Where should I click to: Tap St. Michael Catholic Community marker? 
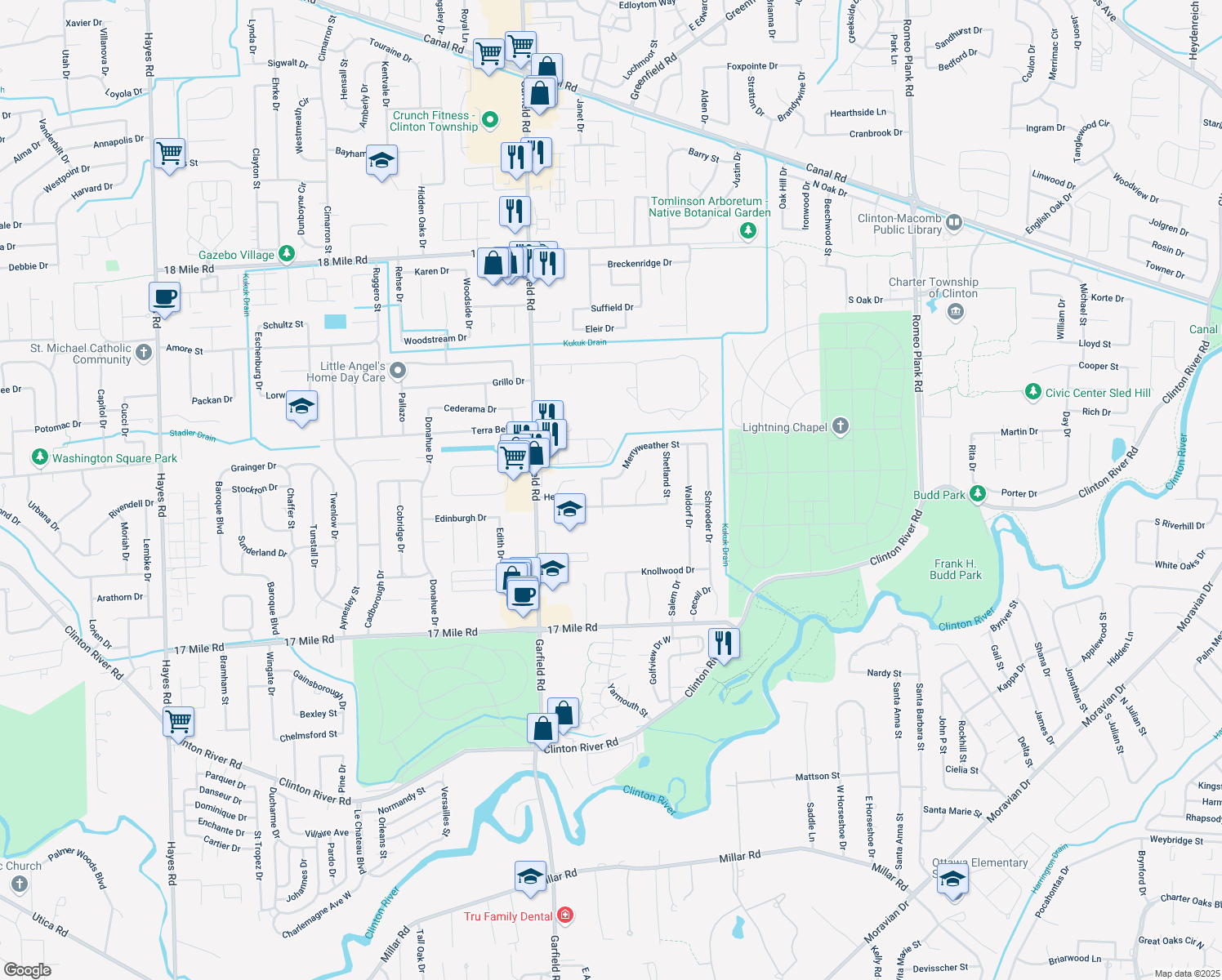tap(144, 353)
